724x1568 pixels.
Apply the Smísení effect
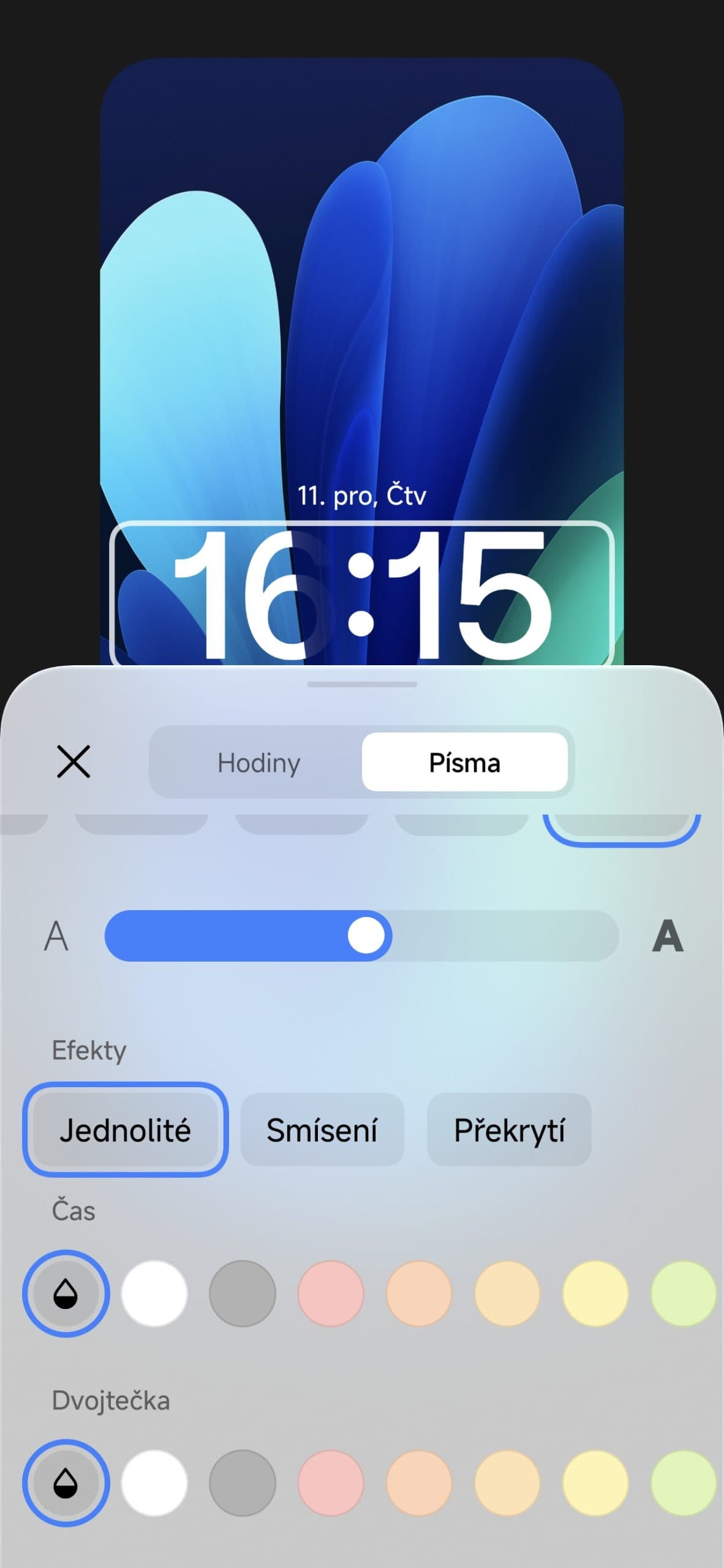322,1129
